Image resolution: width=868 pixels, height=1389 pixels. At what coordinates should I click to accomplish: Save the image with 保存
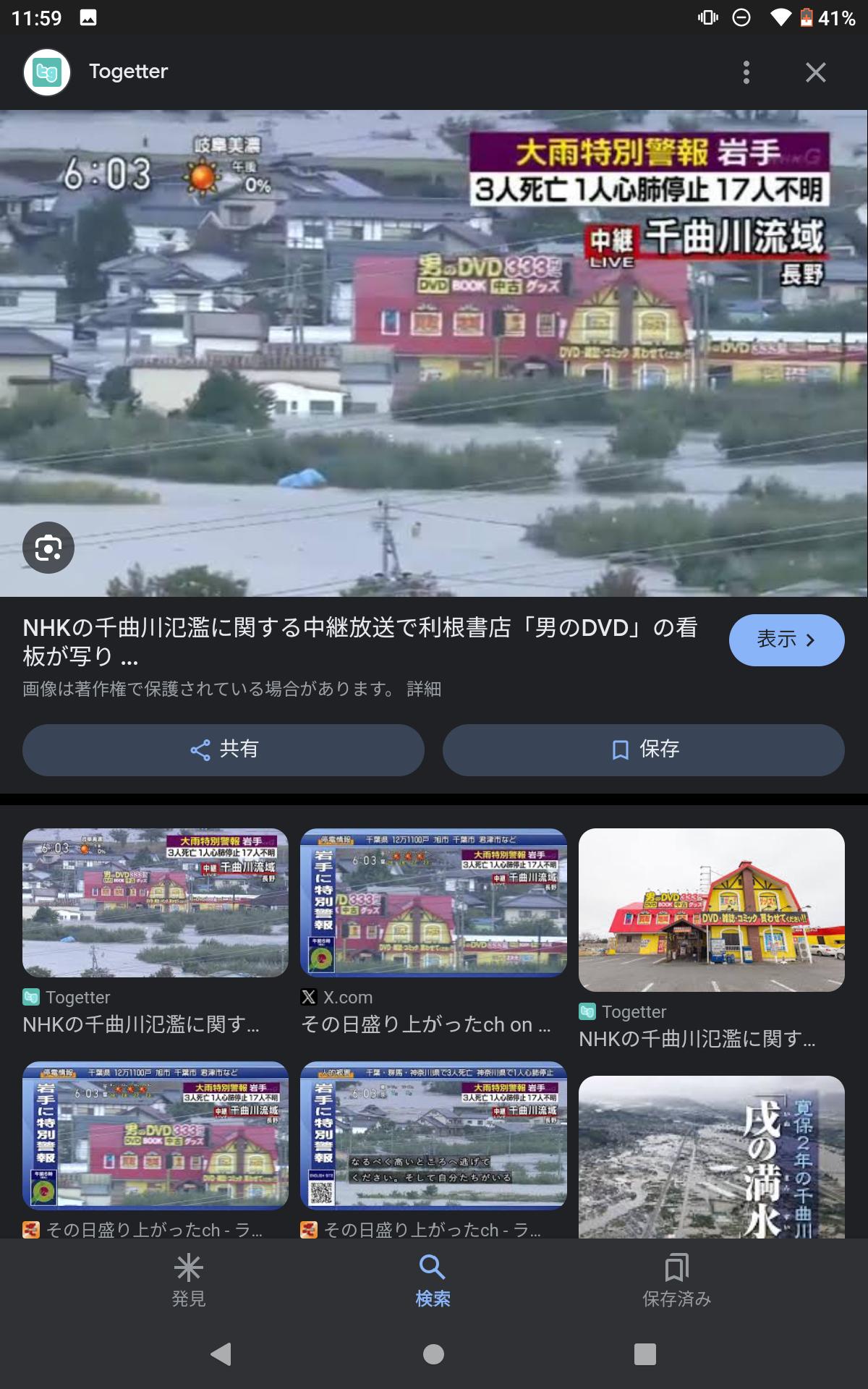coord(644,749)
